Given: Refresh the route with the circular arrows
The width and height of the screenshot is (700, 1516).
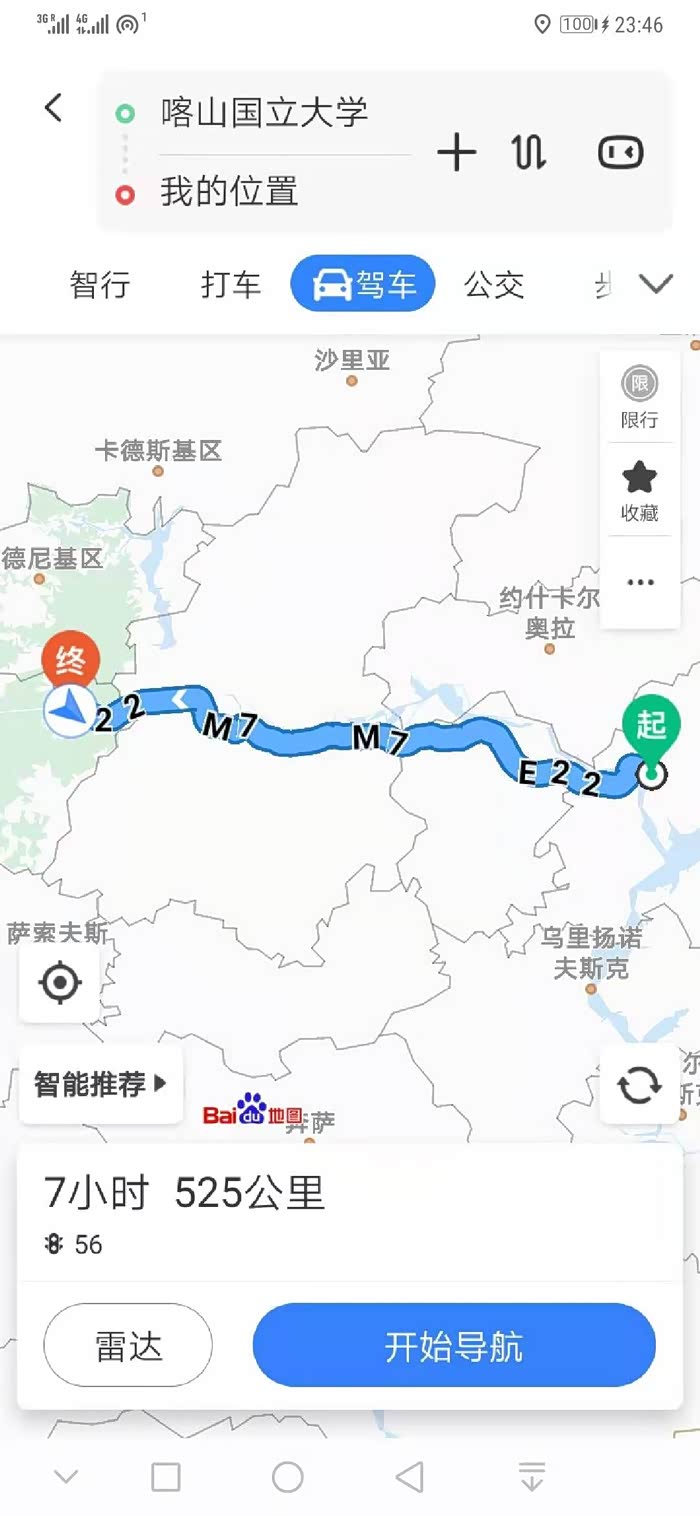Looking at the screenshot, I should [x=640, y=1085].
